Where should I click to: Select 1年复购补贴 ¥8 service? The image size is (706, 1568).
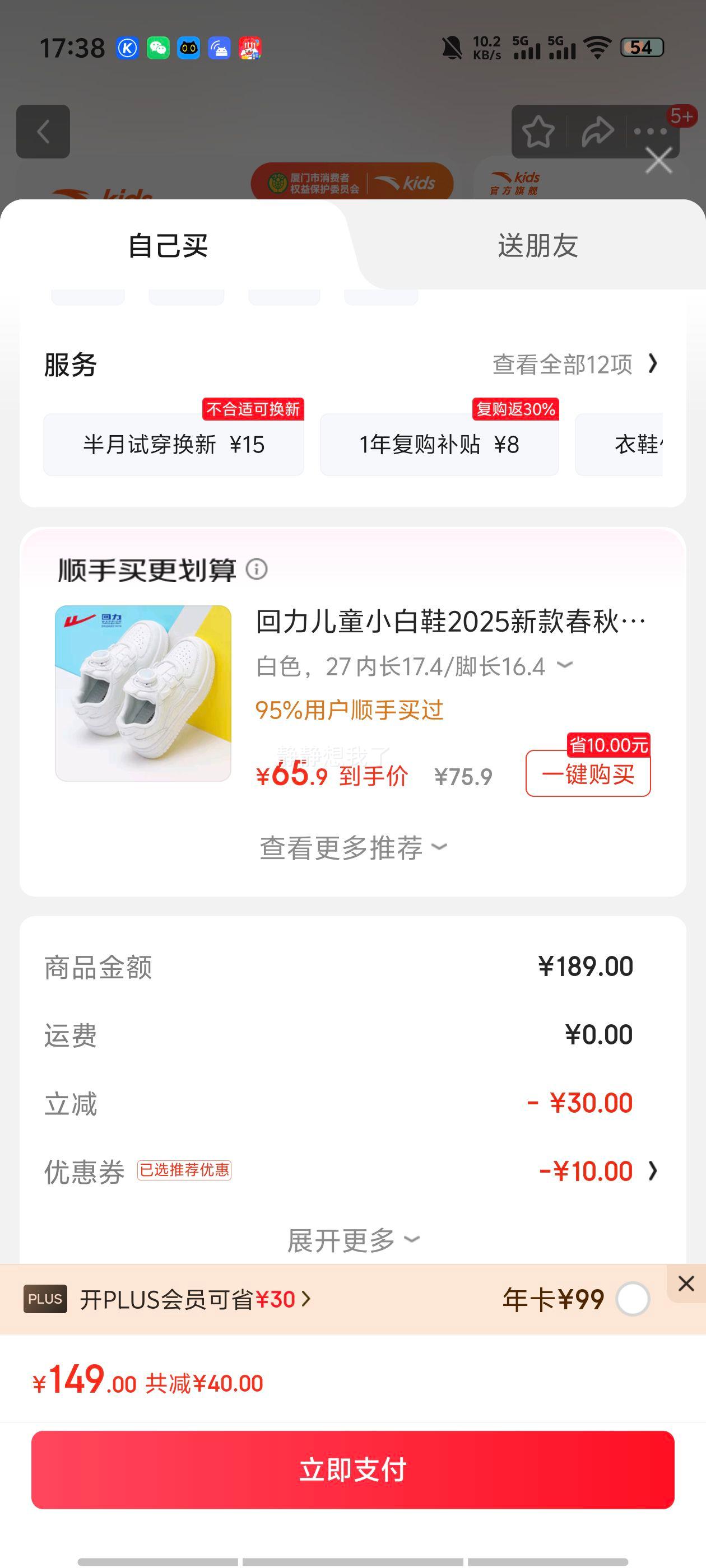[x=439, y=445]
